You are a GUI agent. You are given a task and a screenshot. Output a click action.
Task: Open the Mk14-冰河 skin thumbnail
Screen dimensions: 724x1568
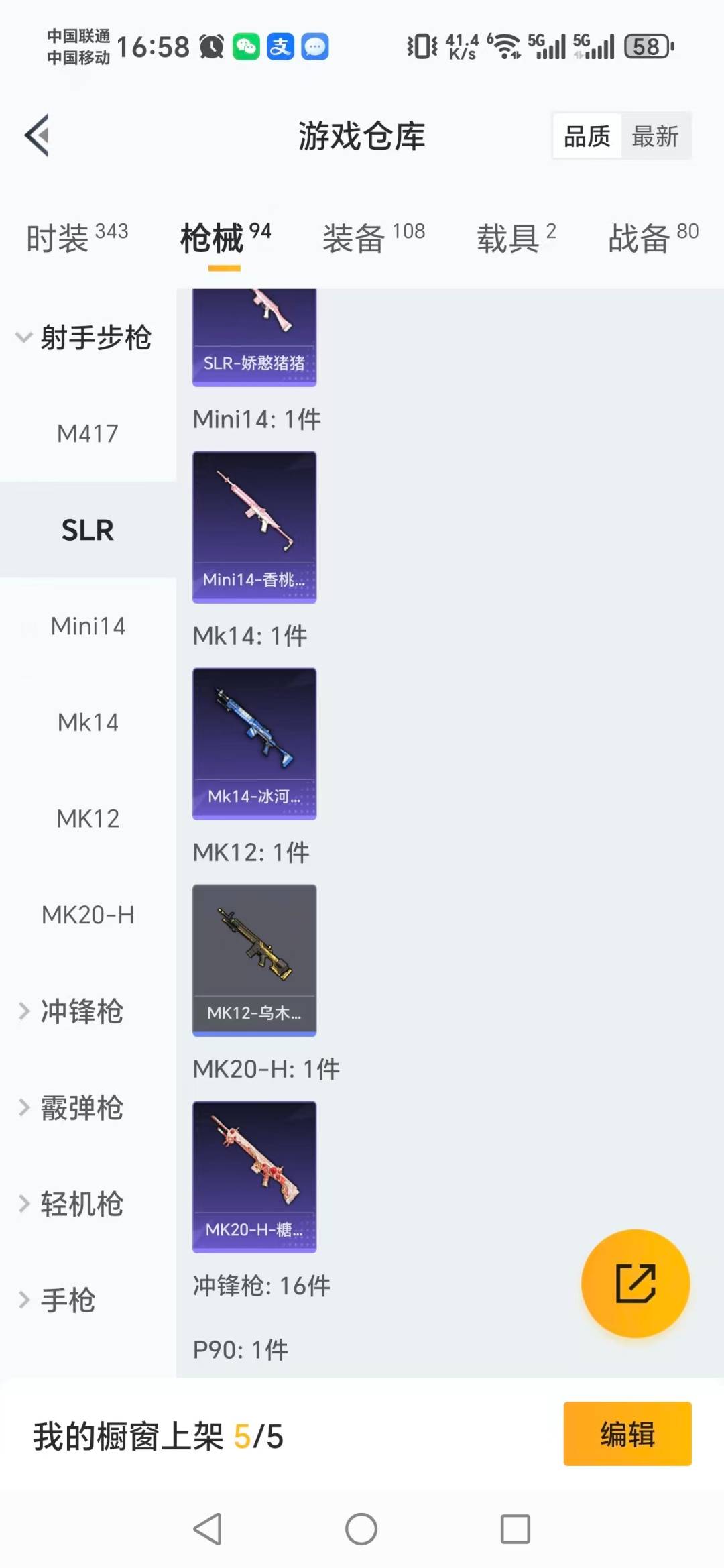254,743
